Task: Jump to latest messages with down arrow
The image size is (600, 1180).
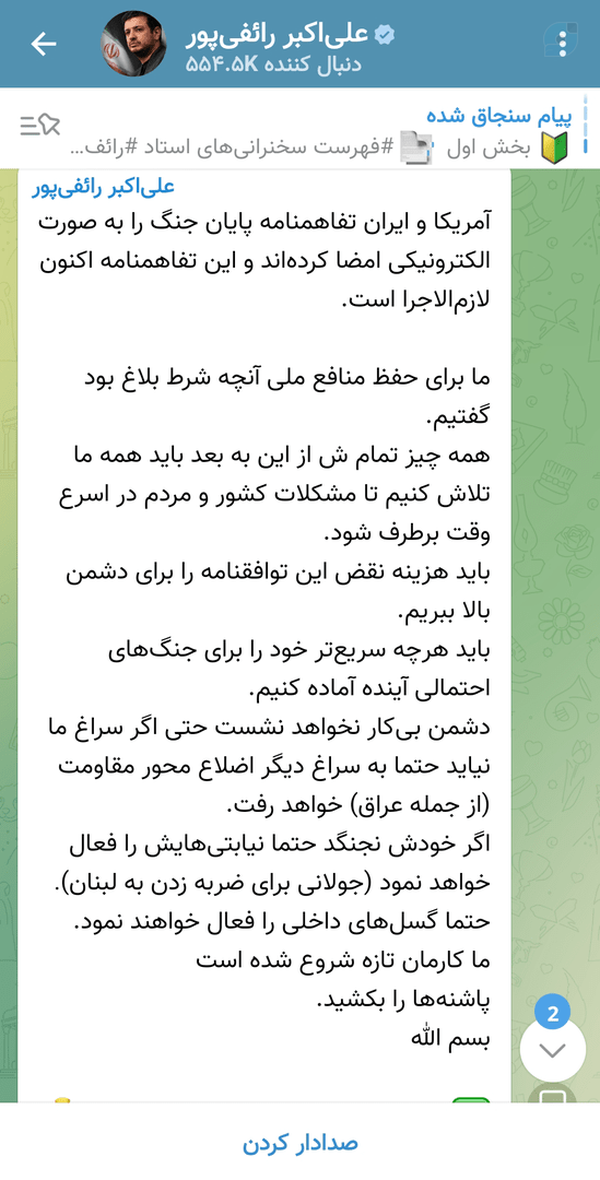Action: coord(553,1050)
